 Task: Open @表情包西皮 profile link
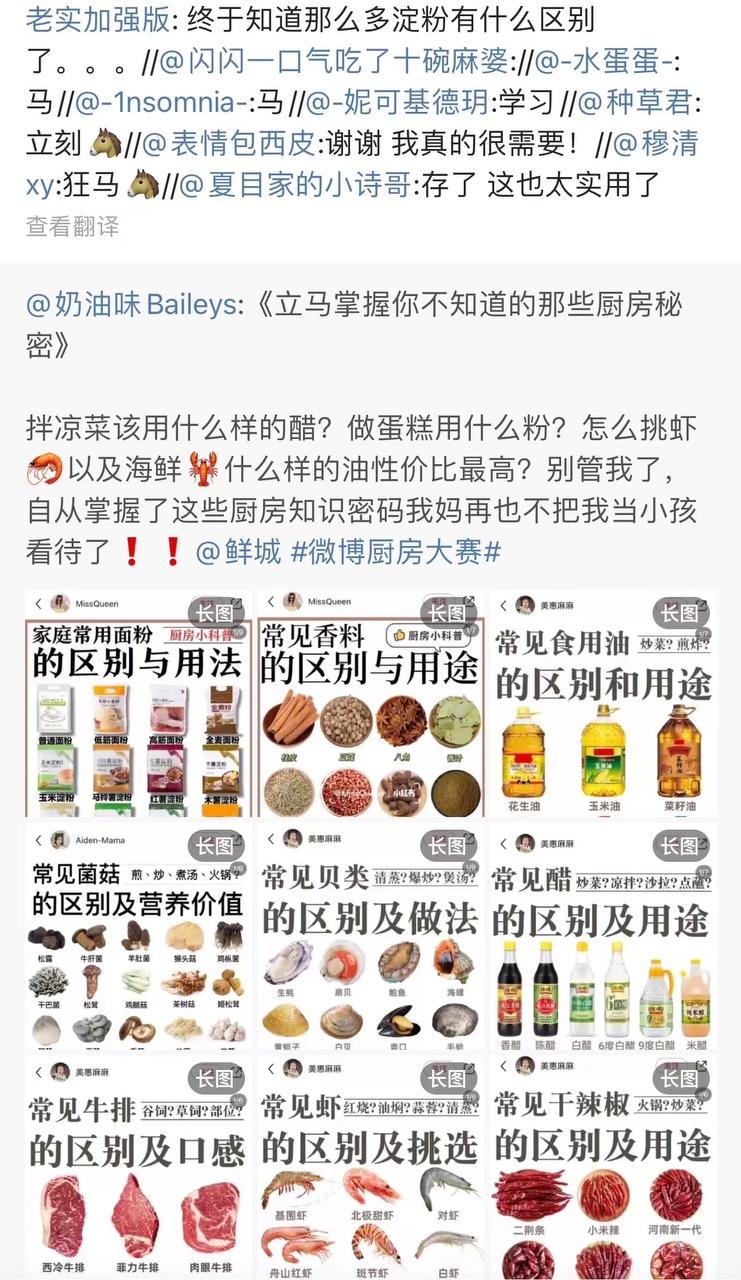click(x=214, y=144)
